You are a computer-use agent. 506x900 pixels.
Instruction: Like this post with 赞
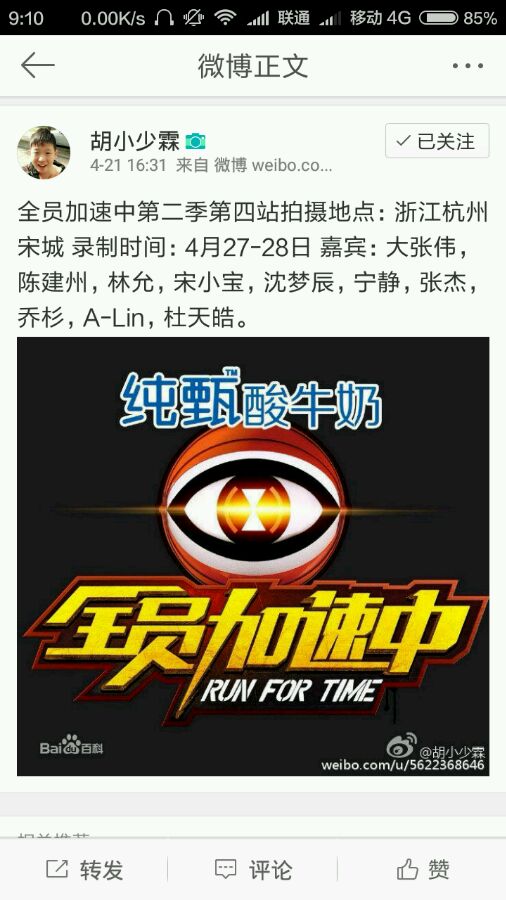coord(423,870)
